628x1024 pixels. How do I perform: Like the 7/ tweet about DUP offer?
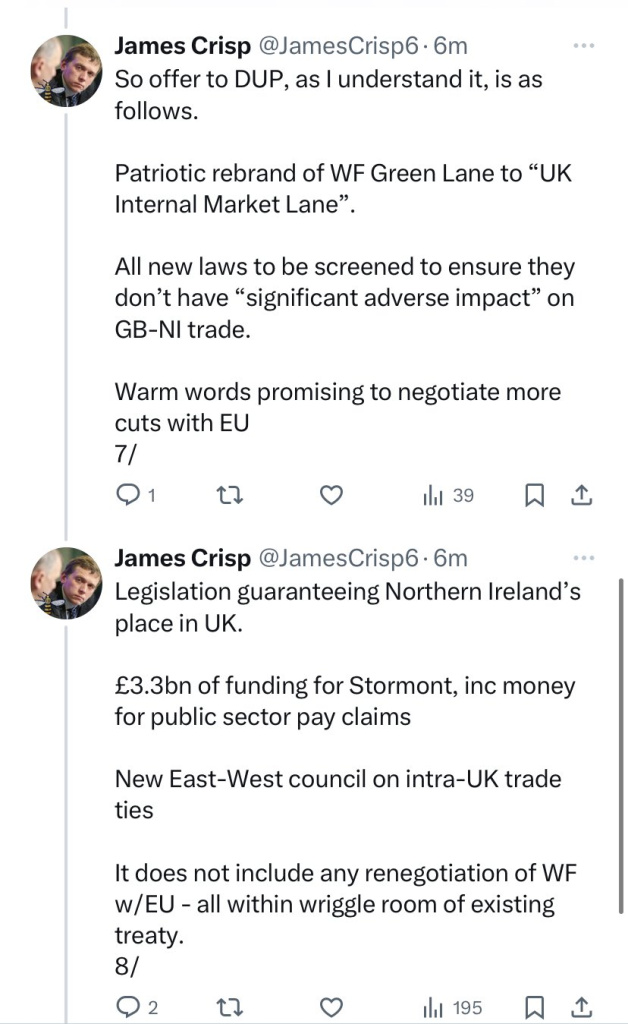coord(331,495)
